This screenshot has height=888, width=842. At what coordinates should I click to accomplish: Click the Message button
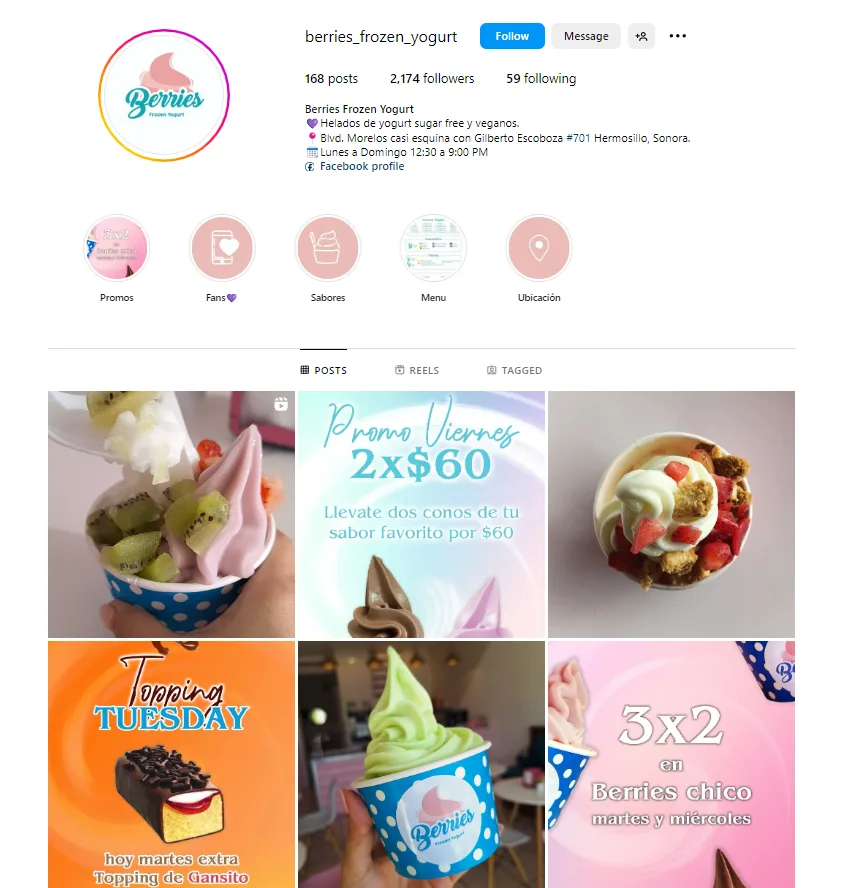pos(586,36)
